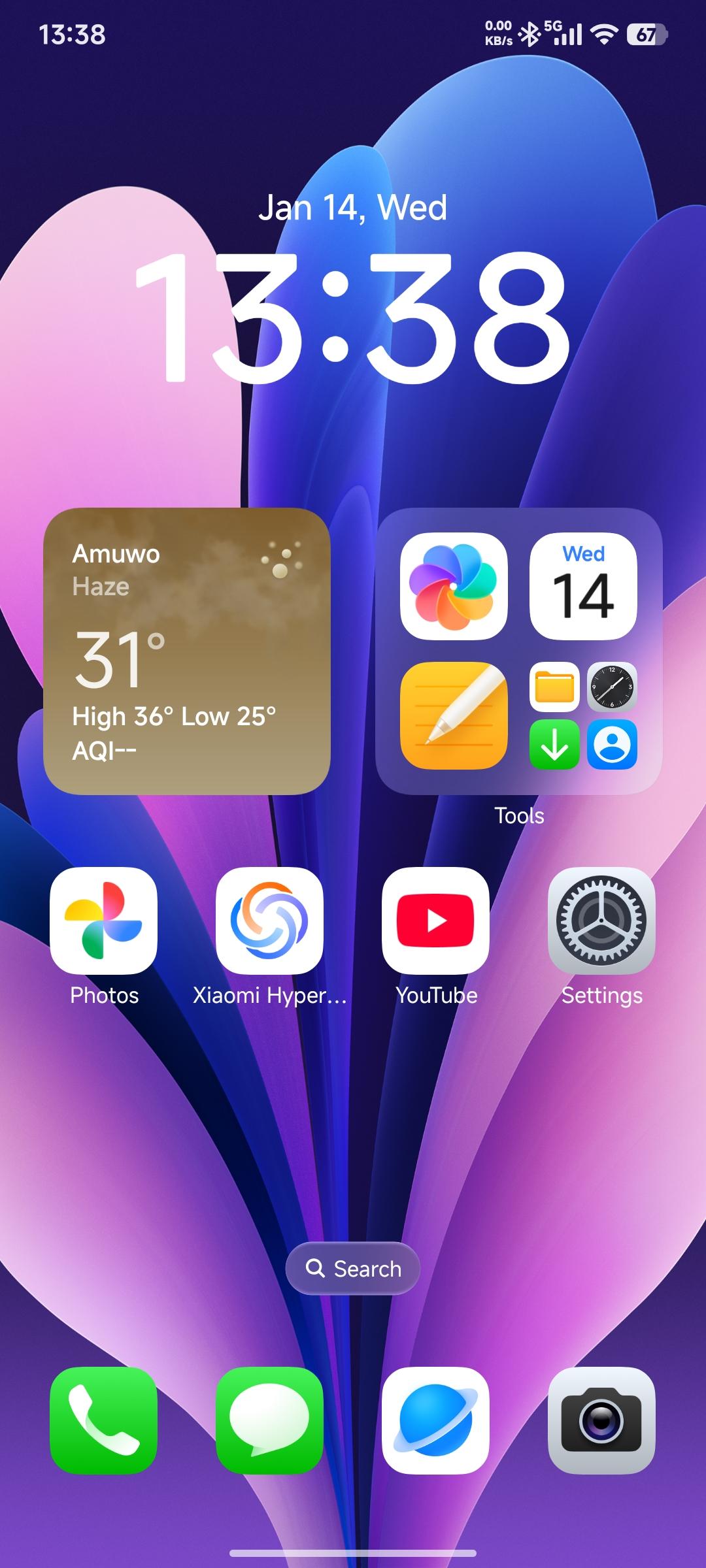Open Settings
The height and width of the screenshot is (1568, 706).
pyautogui.click(x=601, y=920)
